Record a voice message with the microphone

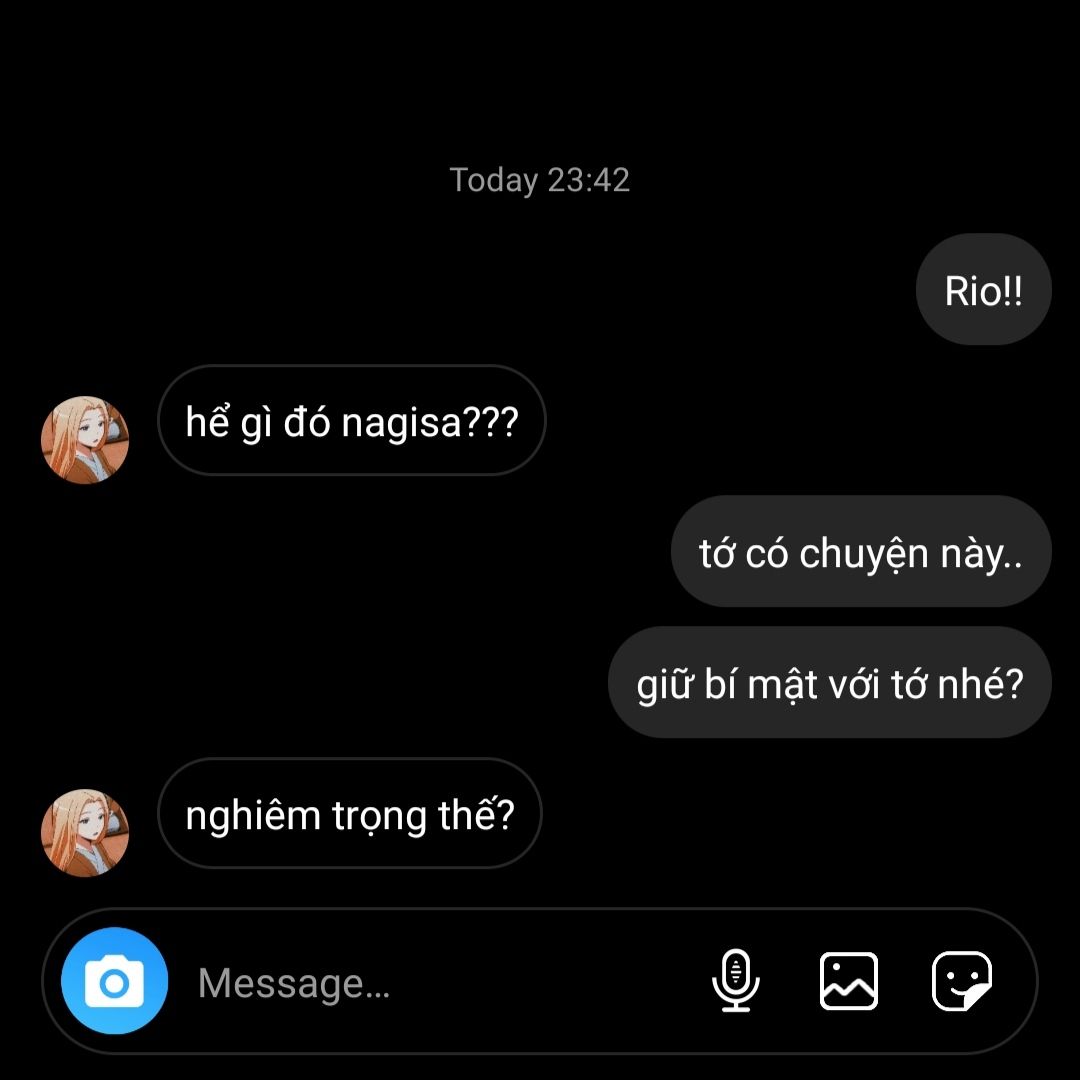pos(736,981)
